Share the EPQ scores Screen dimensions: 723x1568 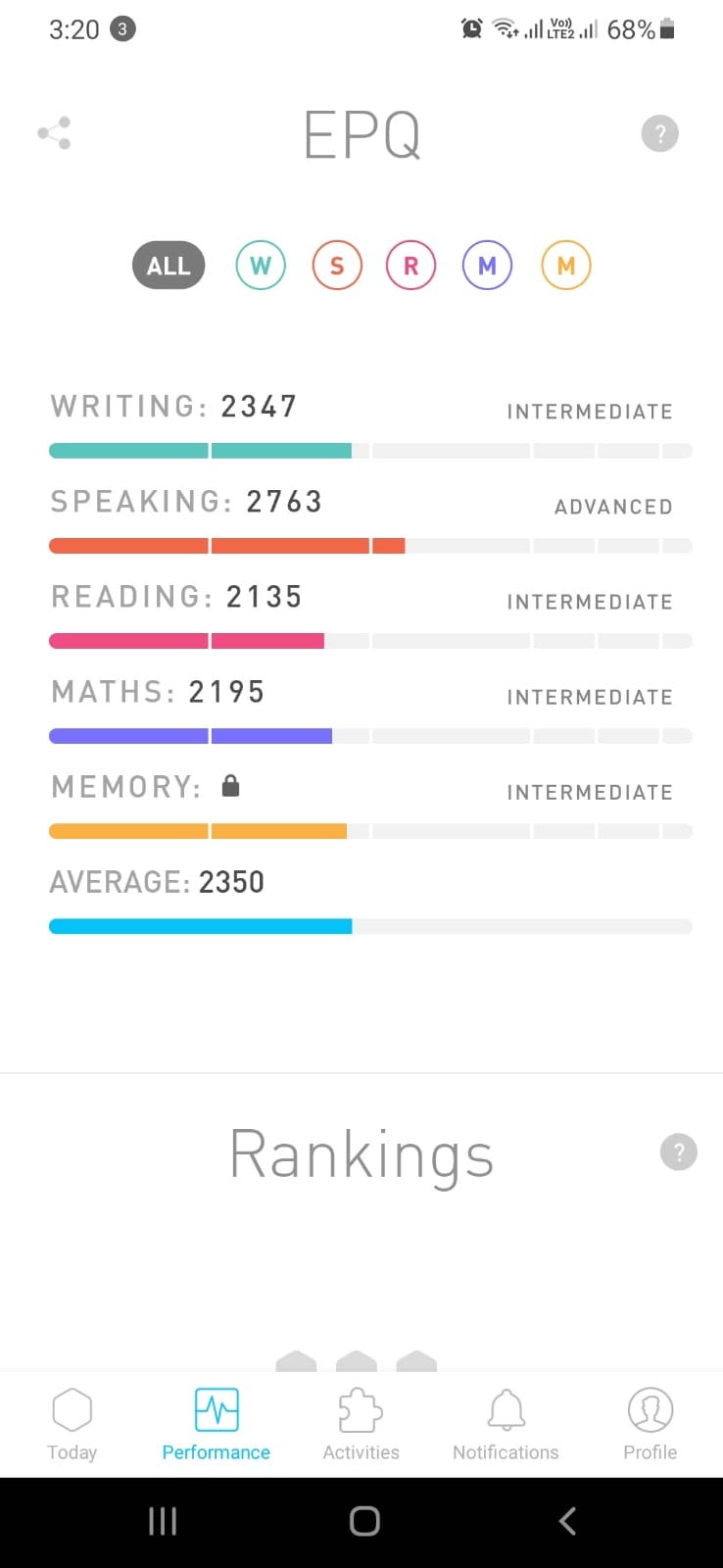[54, 133]
